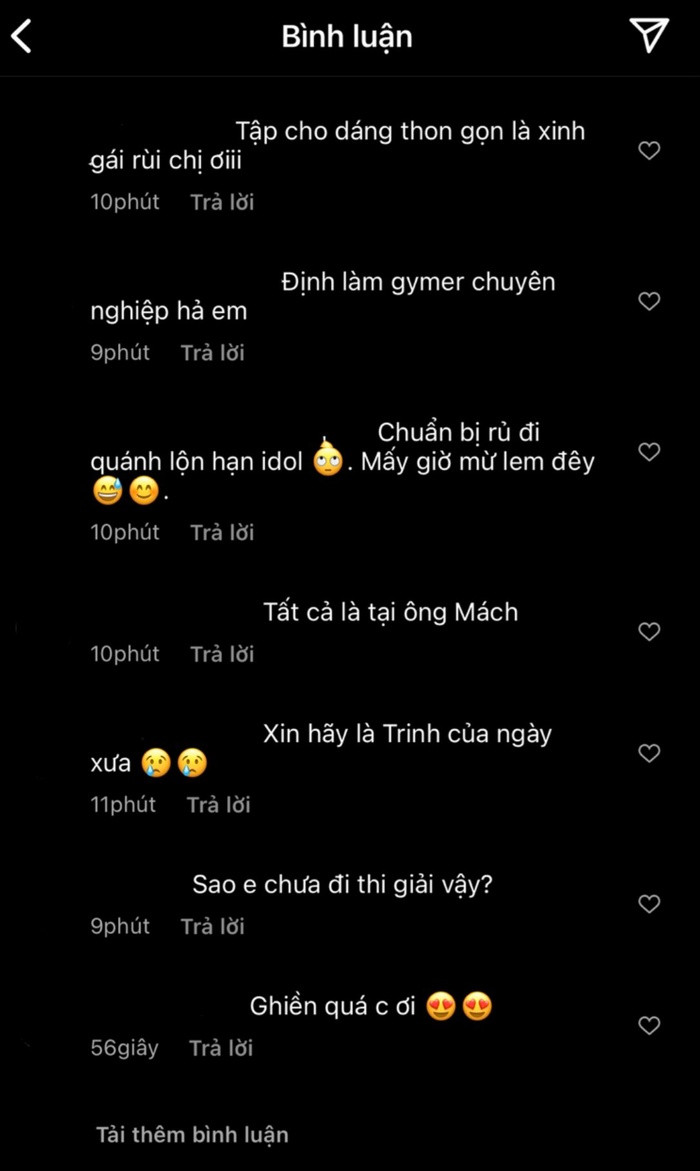Reply to the gymer chuyên nghiệp comment
700x1171 pixels.
(212, 353)
